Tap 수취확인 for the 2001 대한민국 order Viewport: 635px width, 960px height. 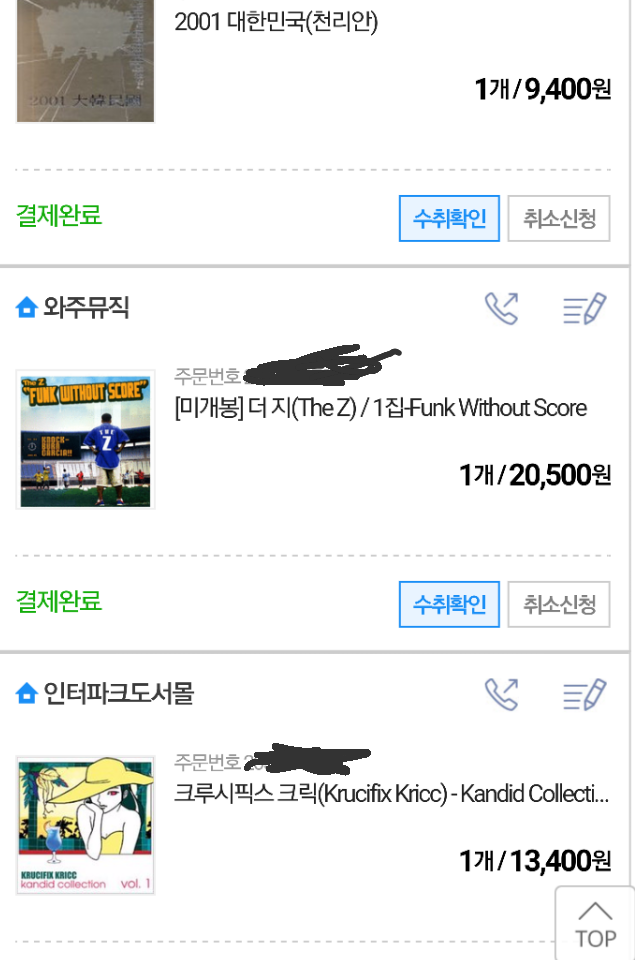449,218
